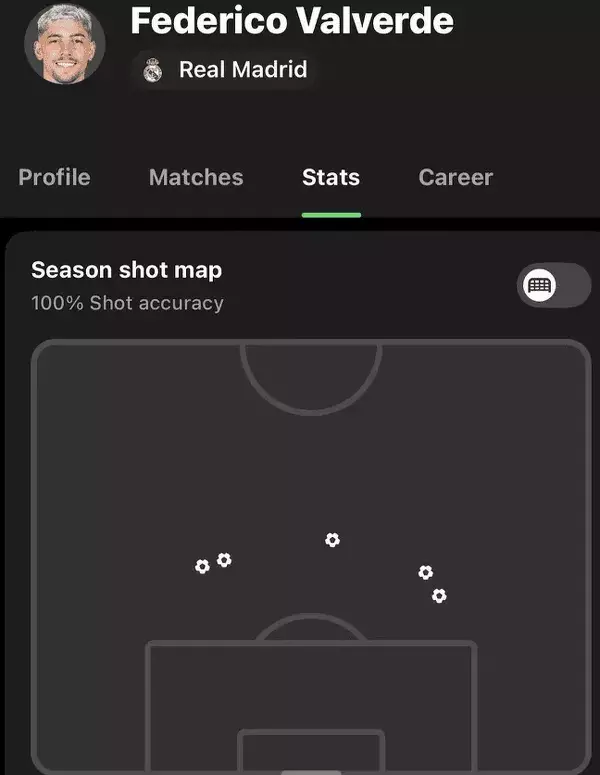Toggle the shot map goal view switch
The height and width of the screenshot is (775, 600).
pos(553,286)
